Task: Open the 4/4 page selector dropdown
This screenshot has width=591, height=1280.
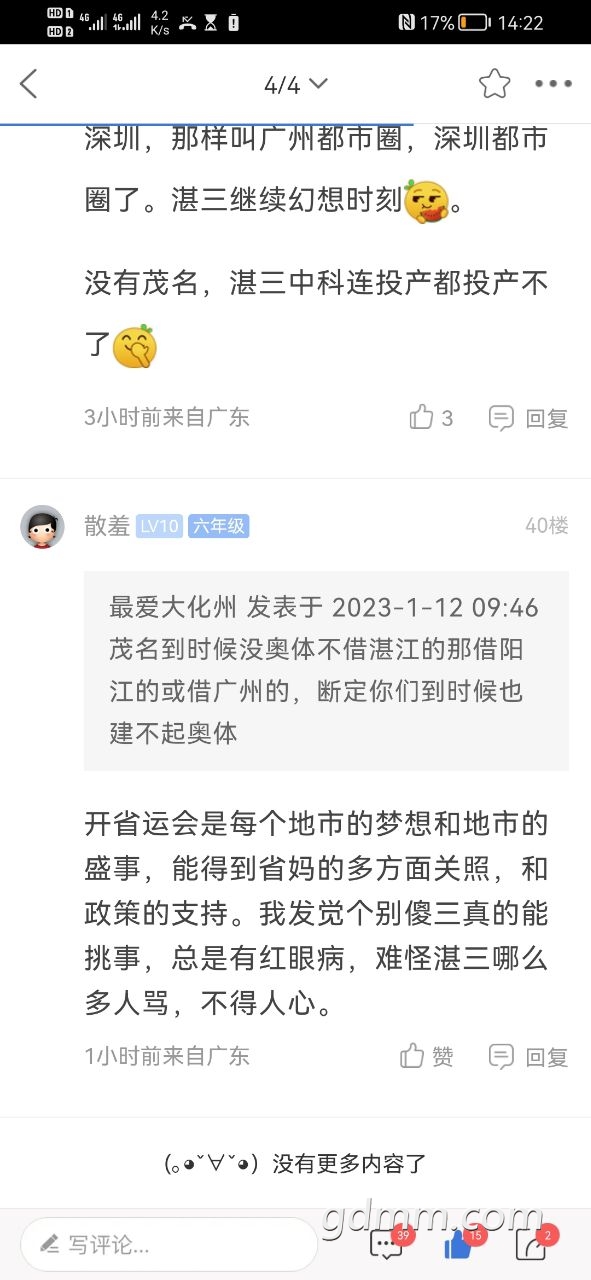Action: pos(295,85)
